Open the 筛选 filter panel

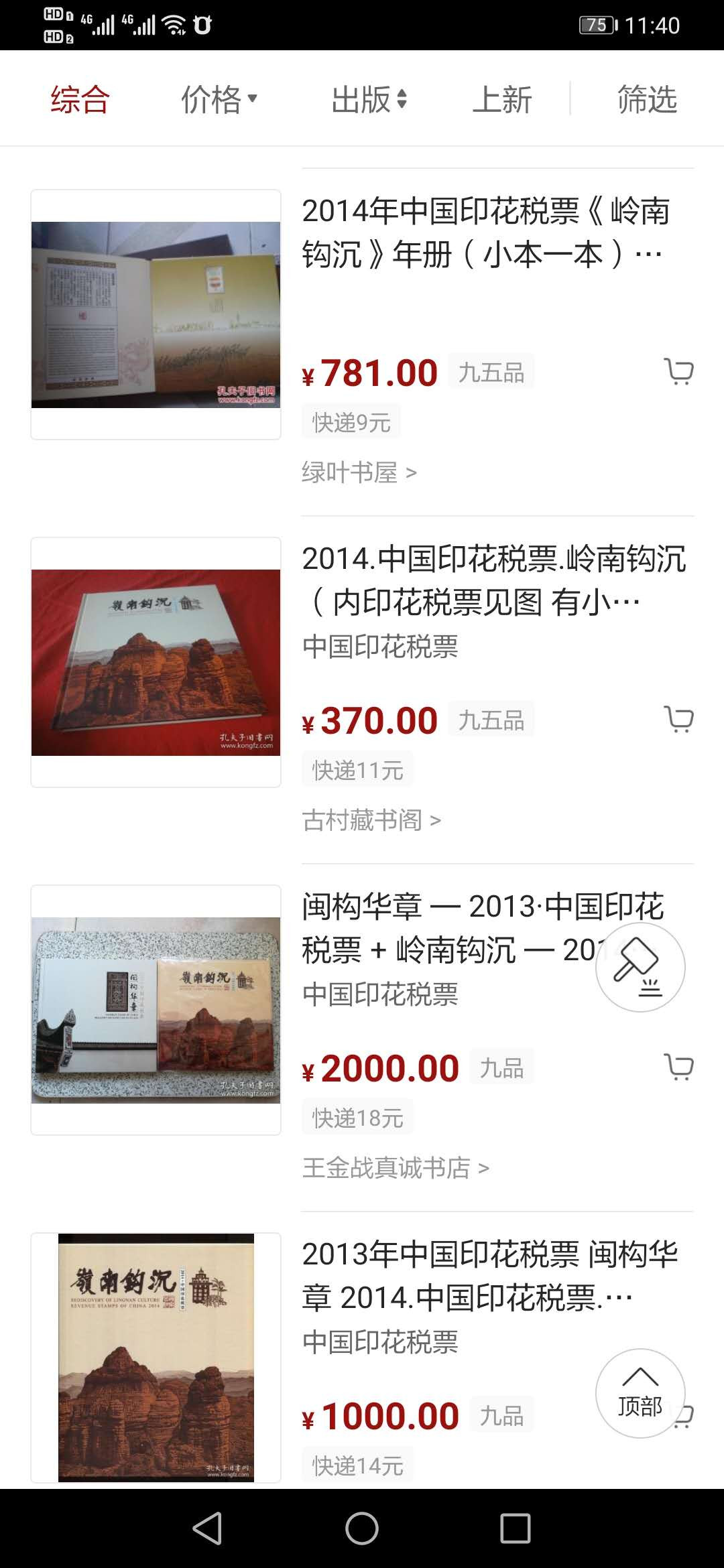coord(646,99)
